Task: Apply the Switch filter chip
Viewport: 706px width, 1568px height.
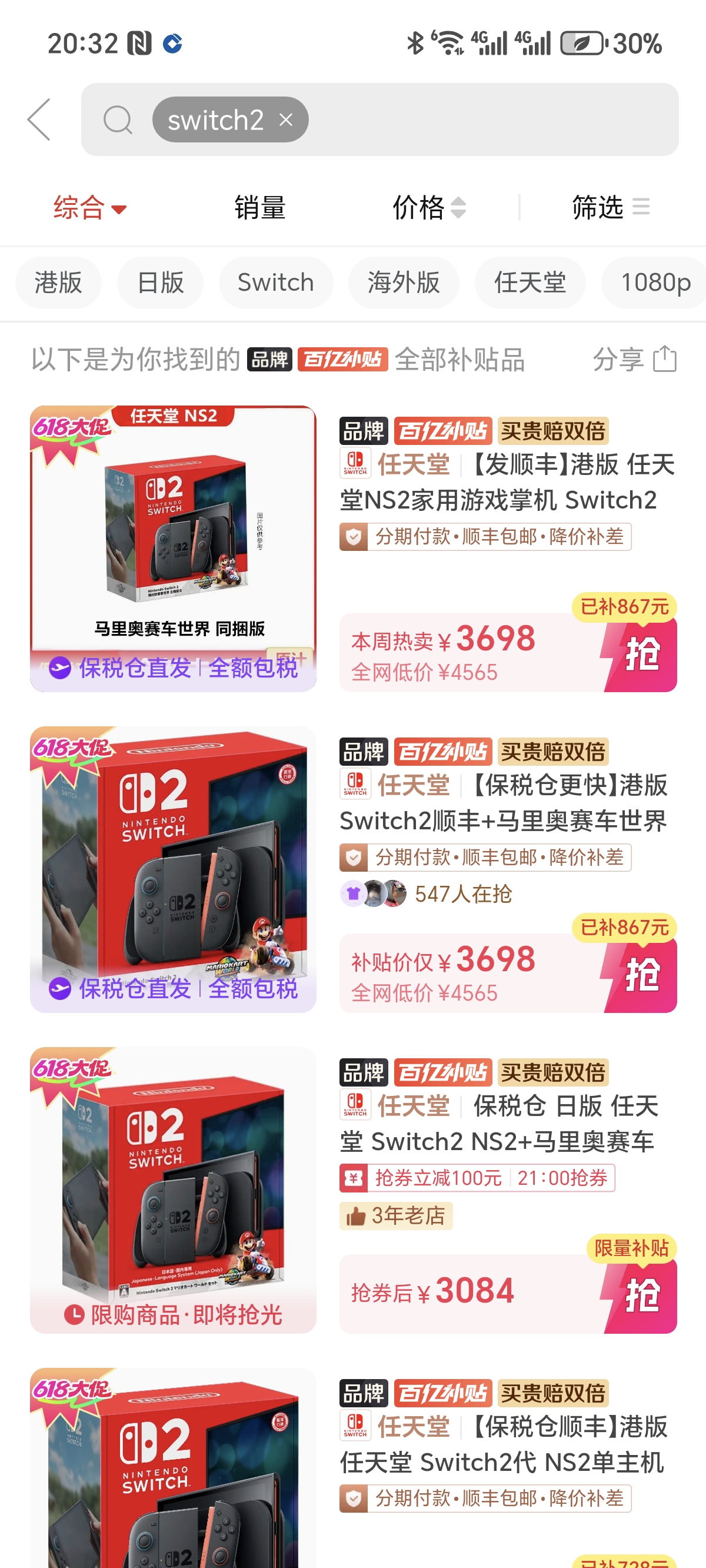Action: [x=276, y=283]
